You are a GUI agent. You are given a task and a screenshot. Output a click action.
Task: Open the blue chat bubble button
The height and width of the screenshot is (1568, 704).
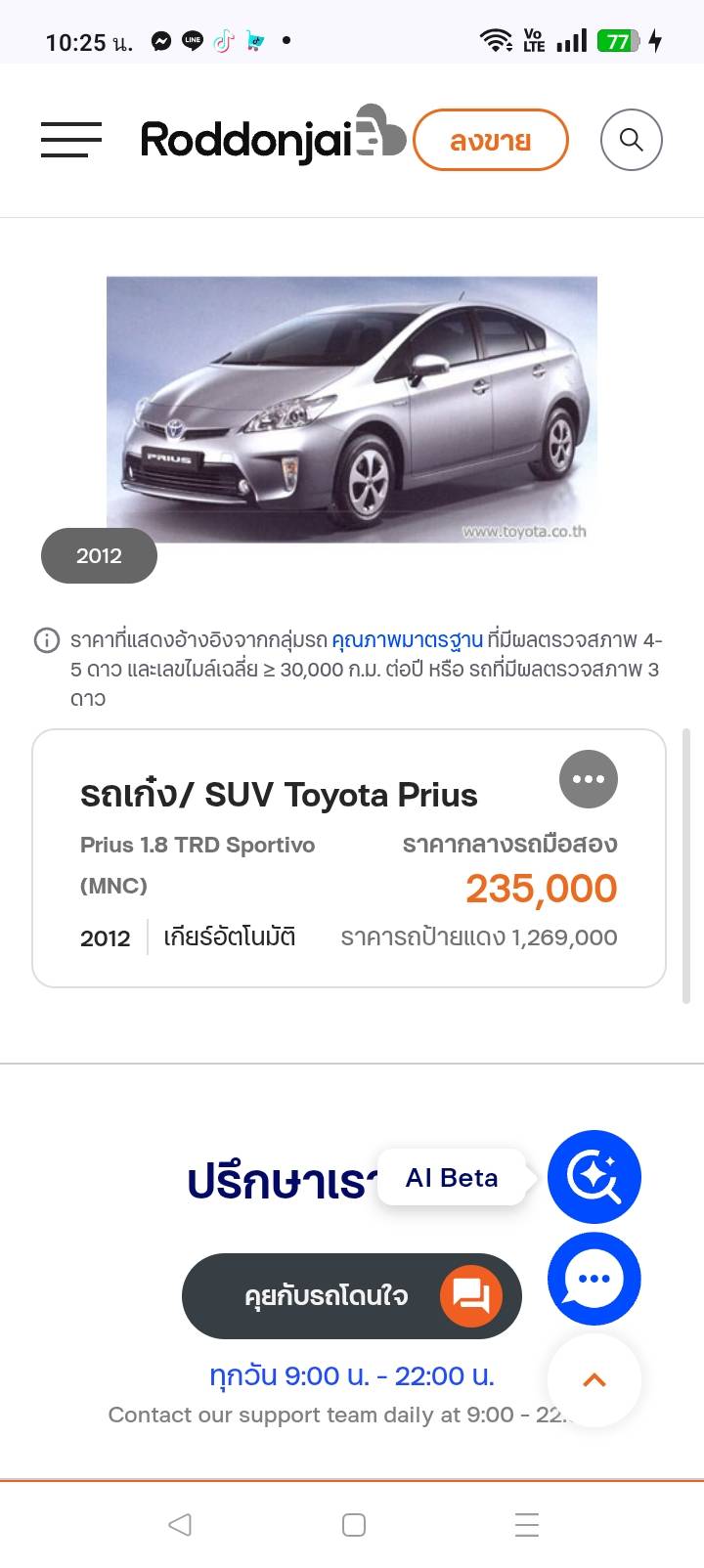point(594,1279)
